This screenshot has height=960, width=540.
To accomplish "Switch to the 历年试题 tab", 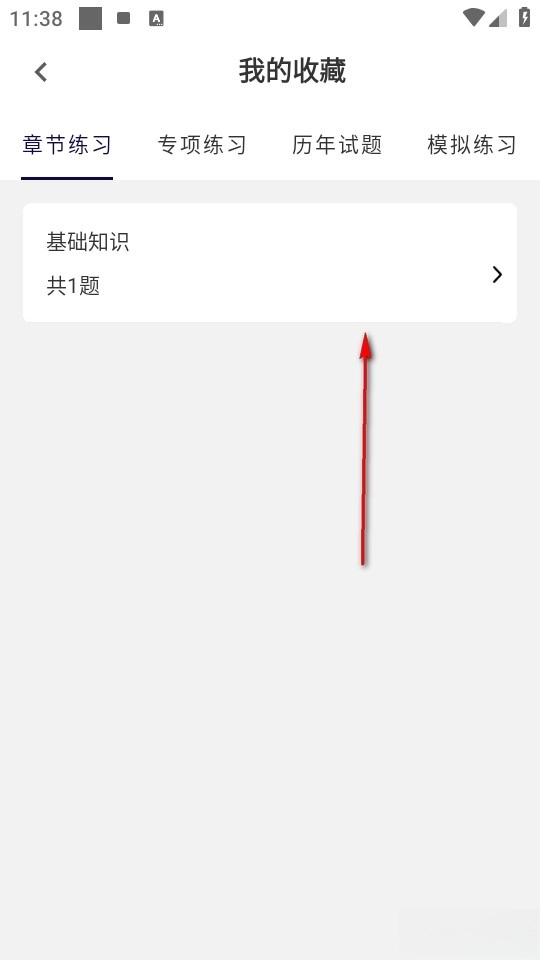I will point(337,145).
